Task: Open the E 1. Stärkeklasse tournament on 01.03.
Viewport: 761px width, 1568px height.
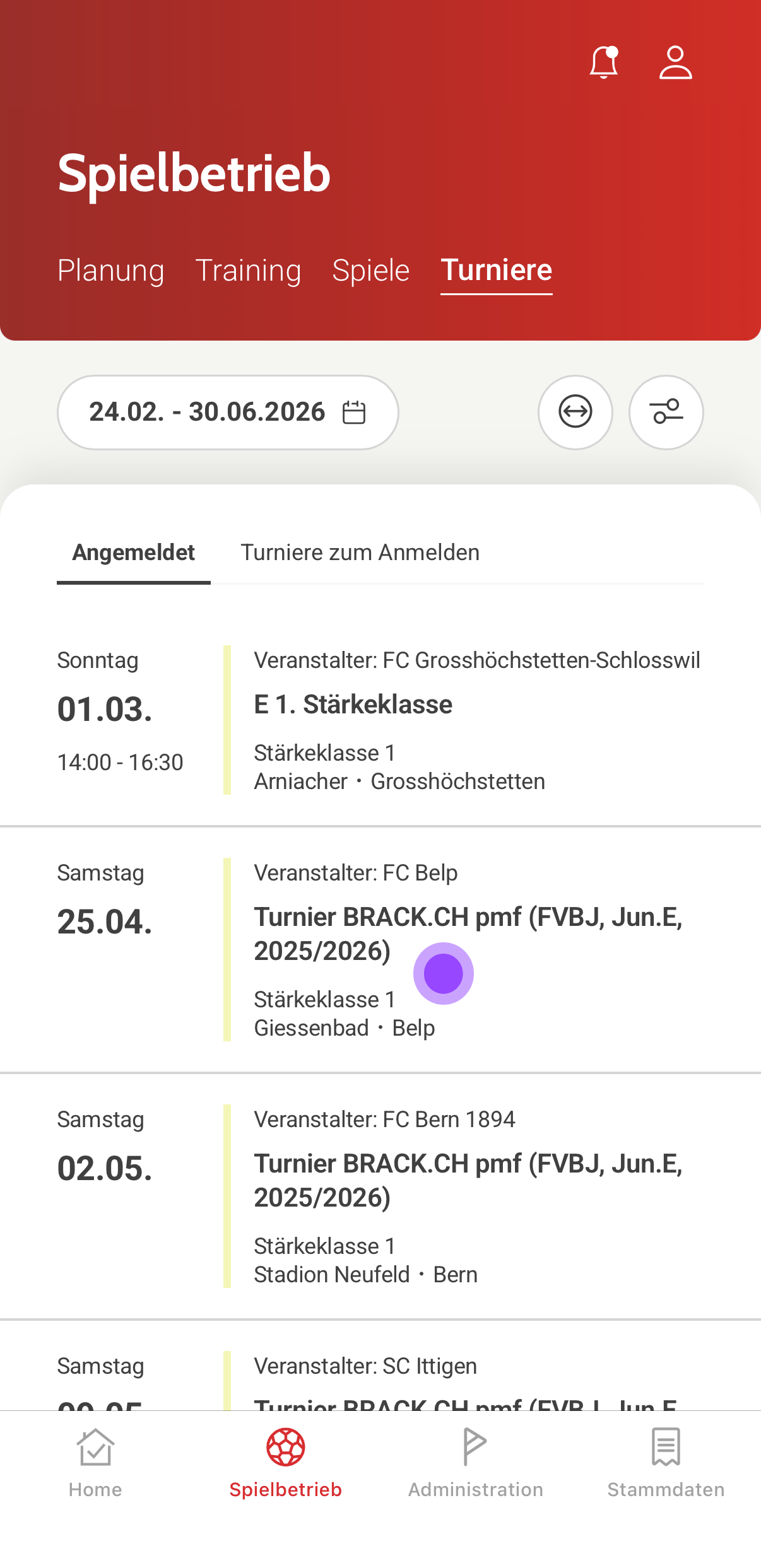Action: [x=379, y=719]
